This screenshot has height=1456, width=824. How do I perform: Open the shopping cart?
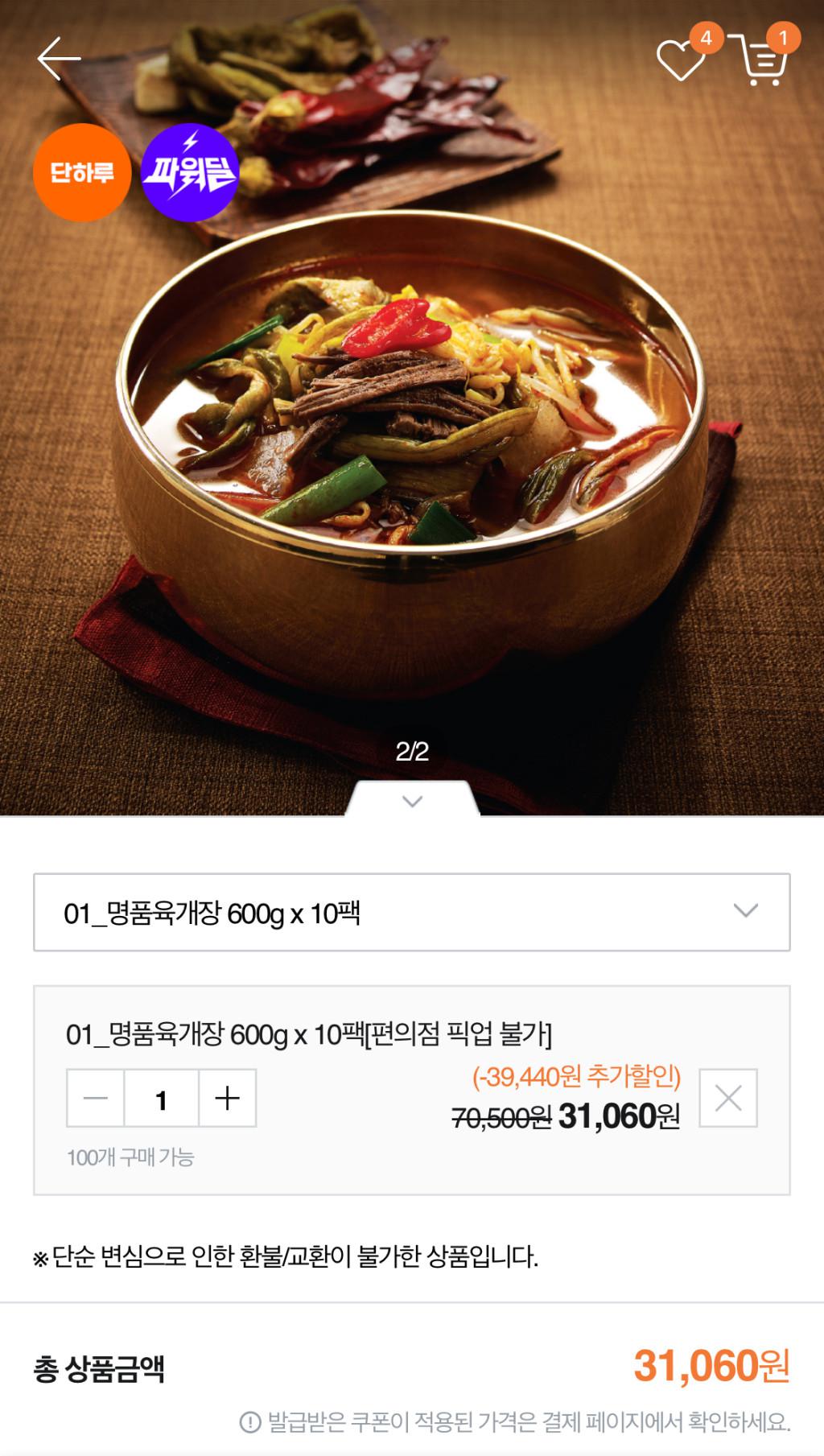(761, 62)
